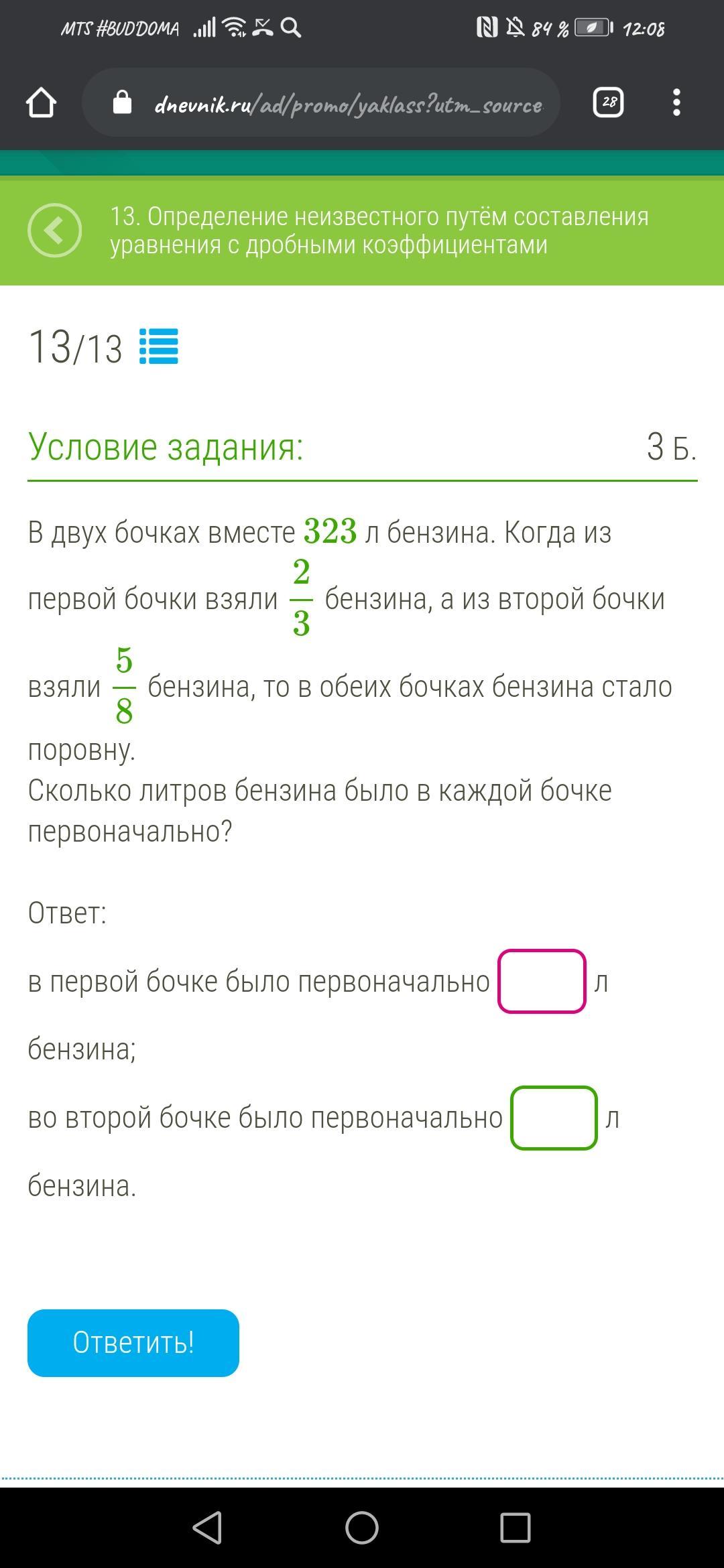Viewport: 724px width, 1568px height.
Task: Tap the system home navigation button
Action: point(362,1528)
